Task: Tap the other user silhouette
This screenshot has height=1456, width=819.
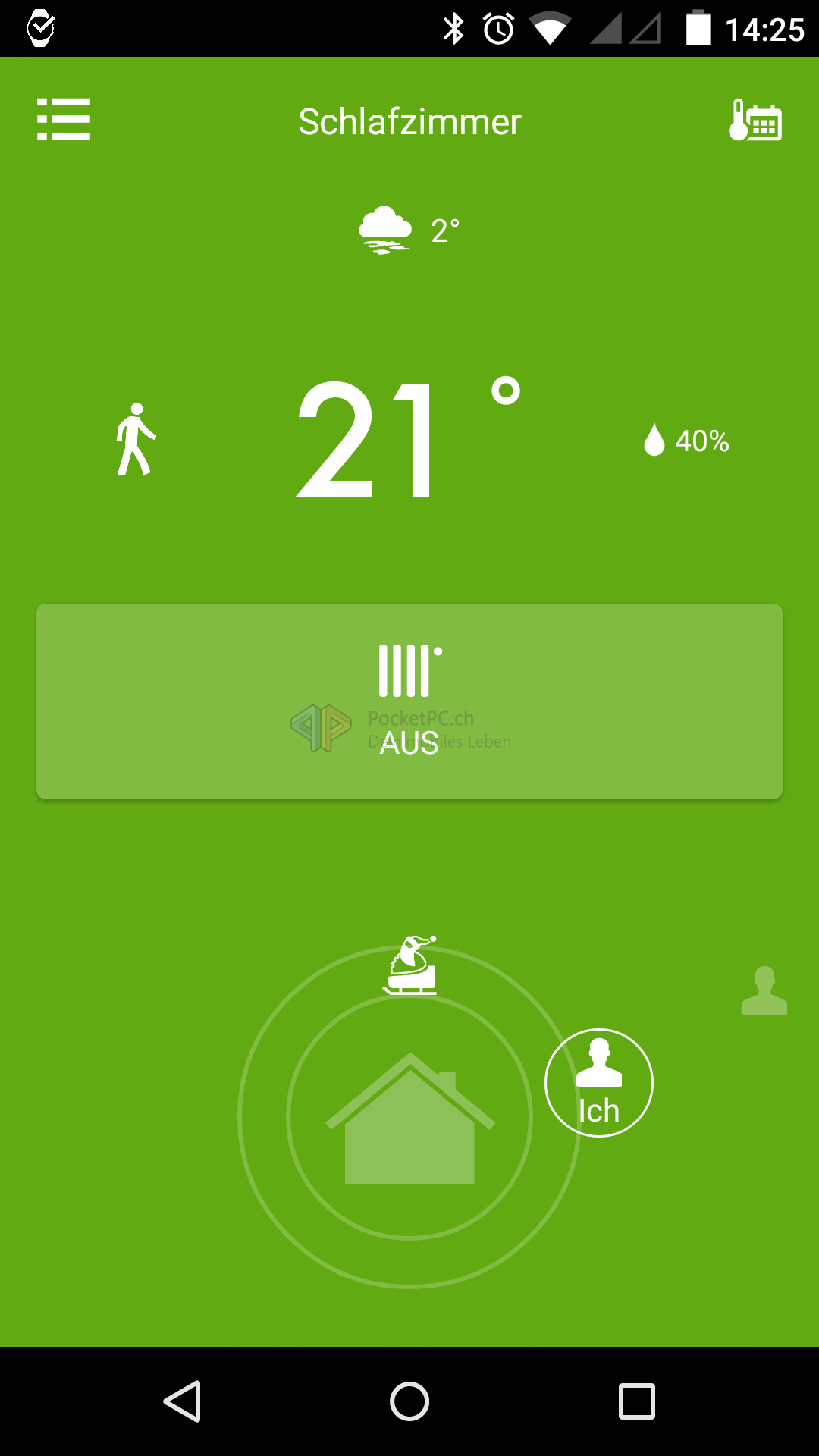Action: [764, 990]
